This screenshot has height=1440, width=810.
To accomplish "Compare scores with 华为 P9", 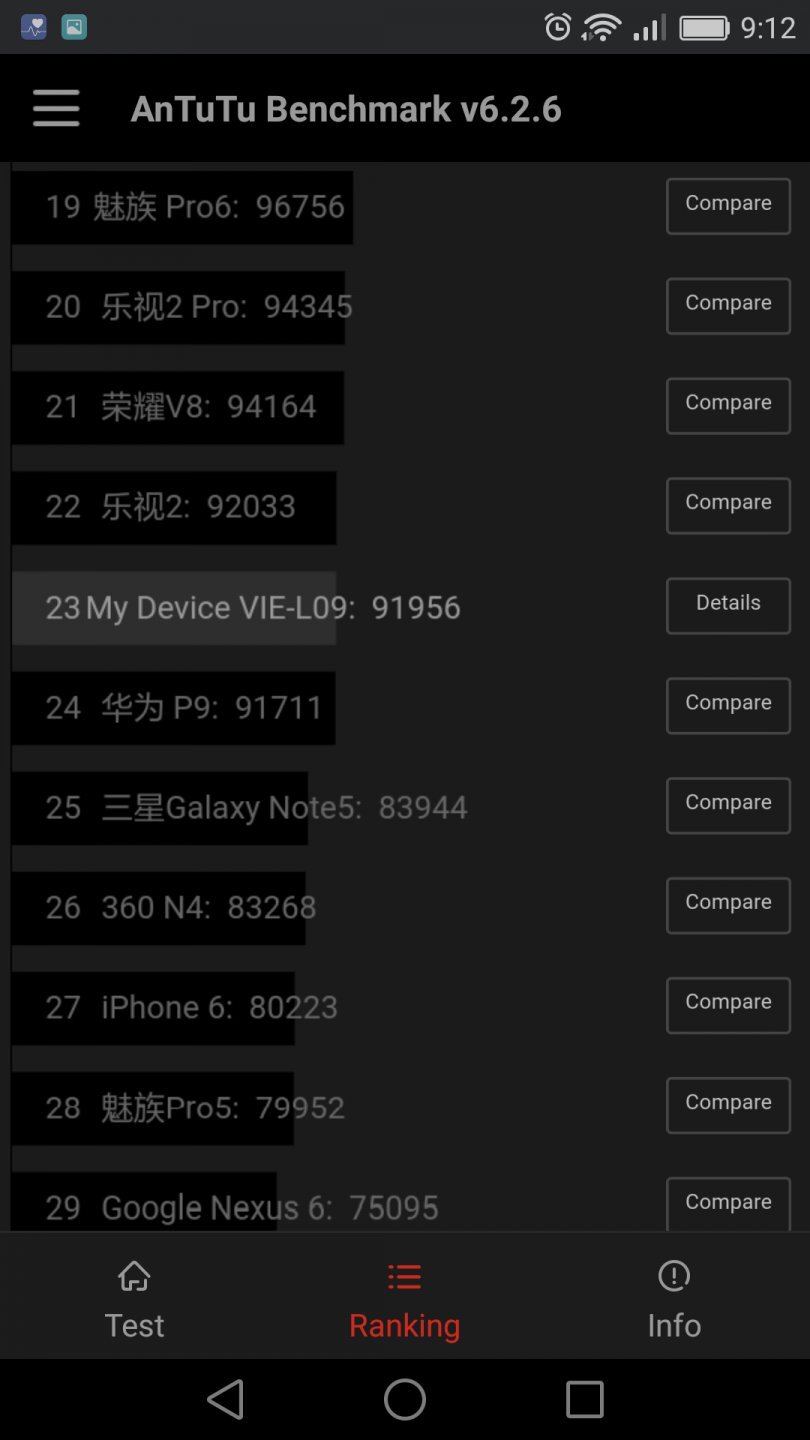I will pyautogui.click(x=727, y=705).
